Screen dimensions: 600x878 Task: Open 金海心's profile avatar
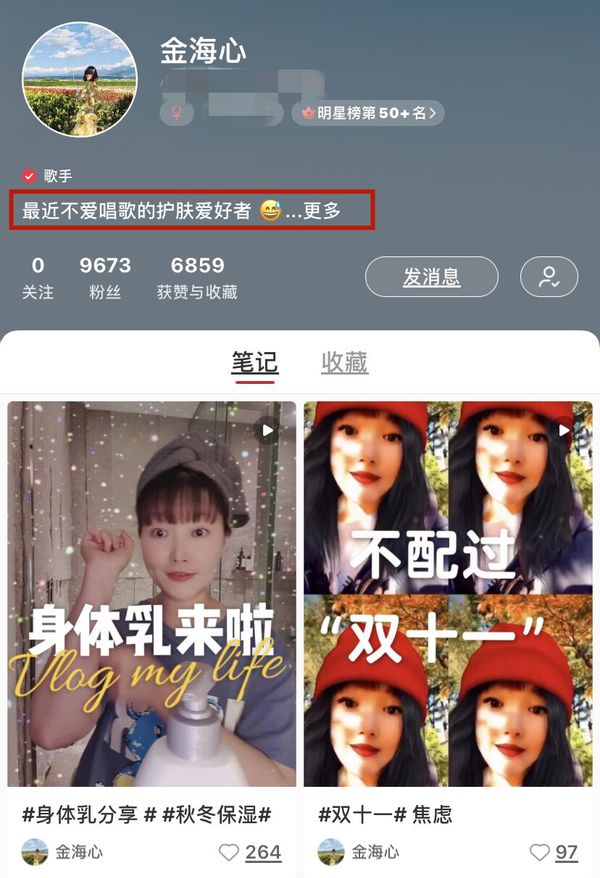coord(79,79)
